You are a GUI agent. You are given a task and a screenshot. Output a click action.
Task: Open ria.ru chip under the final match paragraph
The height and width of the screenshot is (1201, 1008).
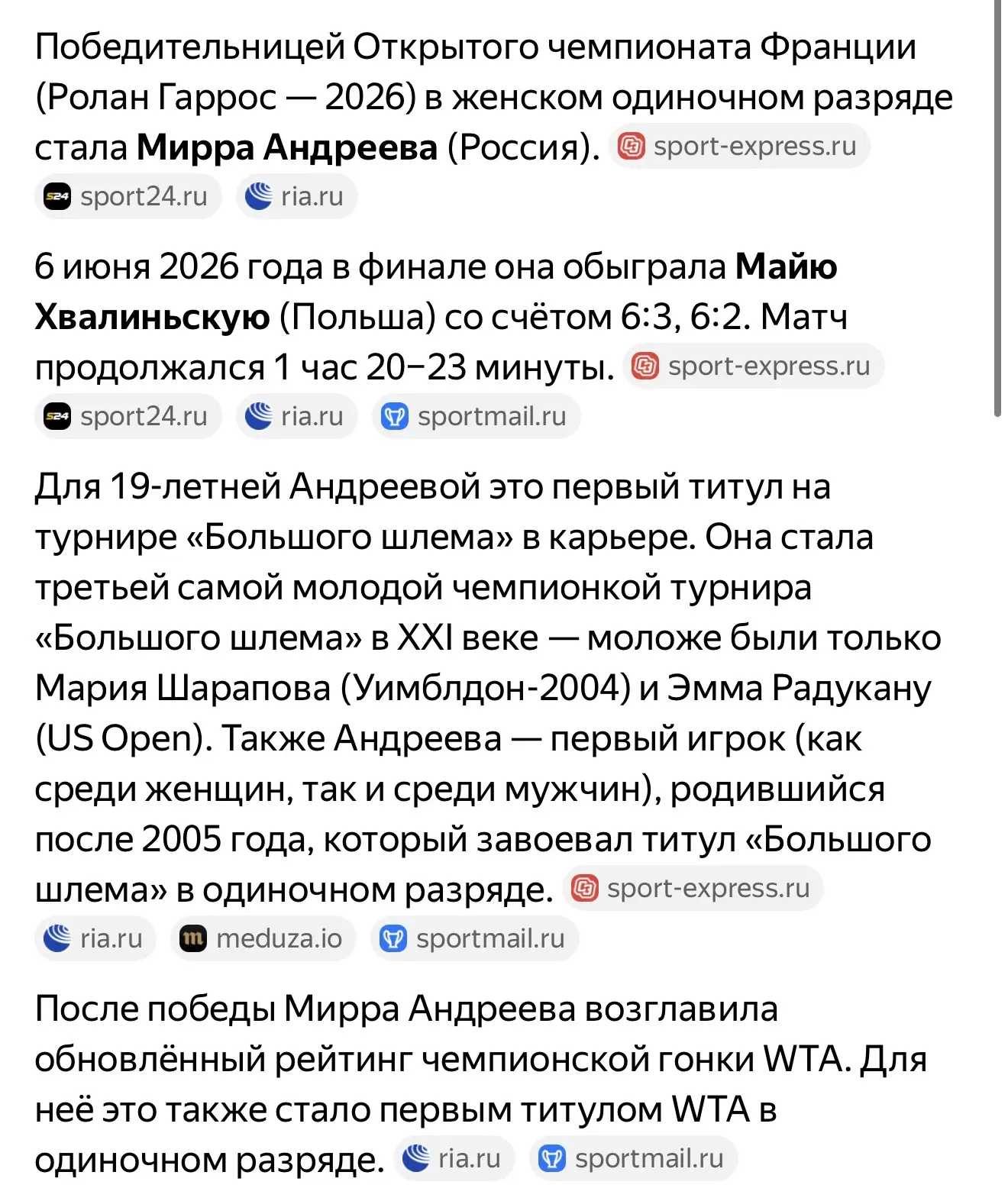tap(297, 416)
